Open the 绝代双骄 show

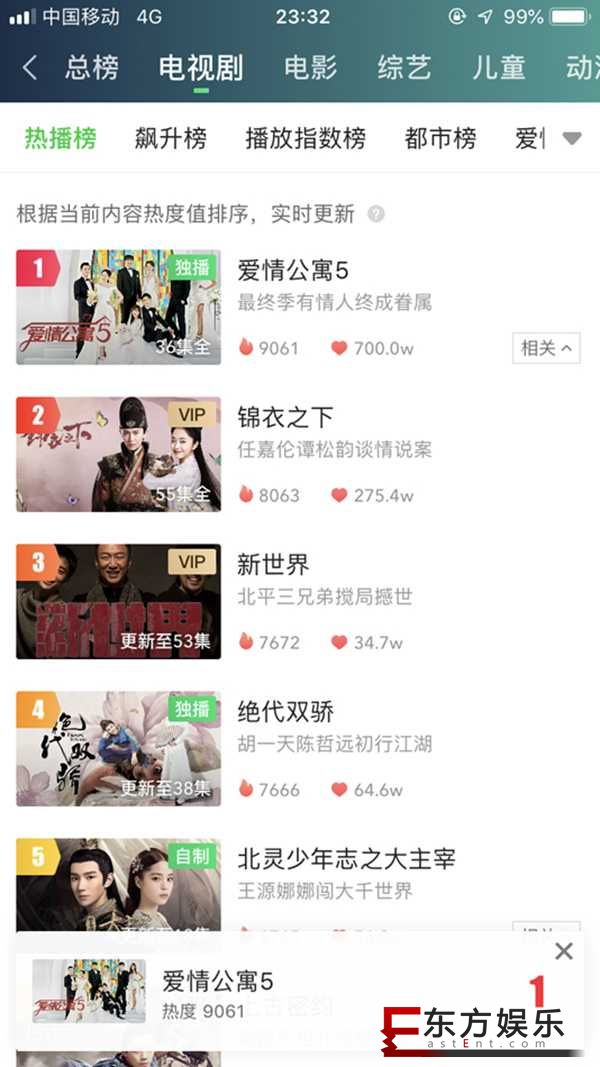[x=285, y=712]
